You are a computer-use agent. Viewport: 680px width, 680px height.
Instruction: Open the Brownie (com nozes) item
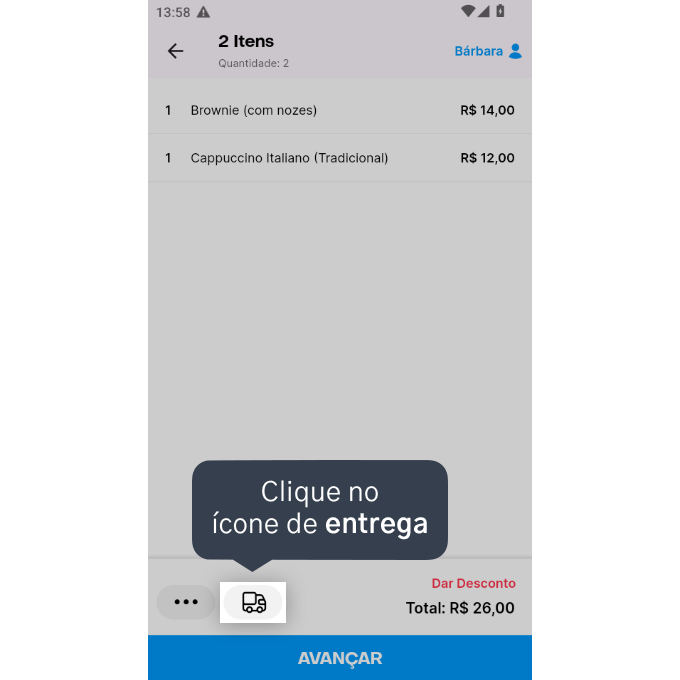coord(340,110)
